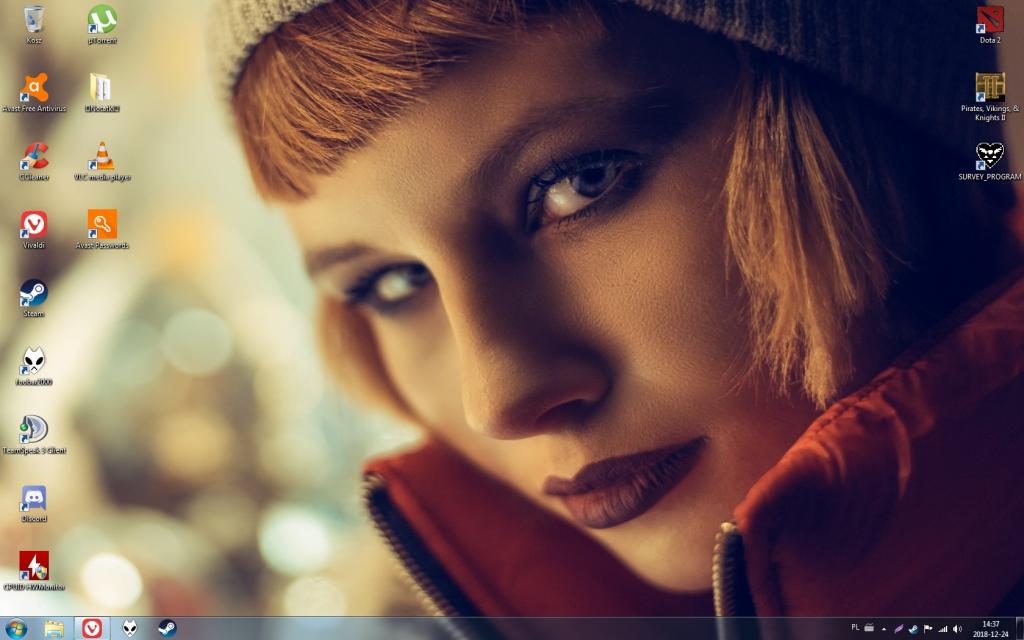Open Avast Free Antivirus
Viewport: 1024px width, 640px height.
click(x=34, y=88)
